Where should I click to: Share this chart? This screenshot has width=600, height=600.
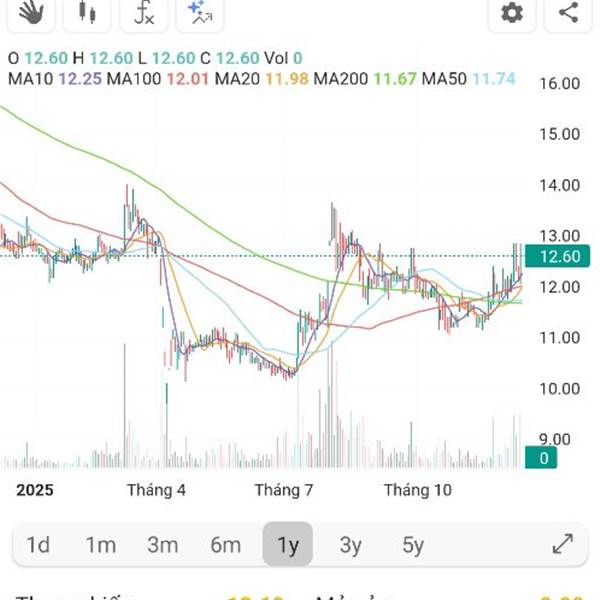[x=568, y=12]
